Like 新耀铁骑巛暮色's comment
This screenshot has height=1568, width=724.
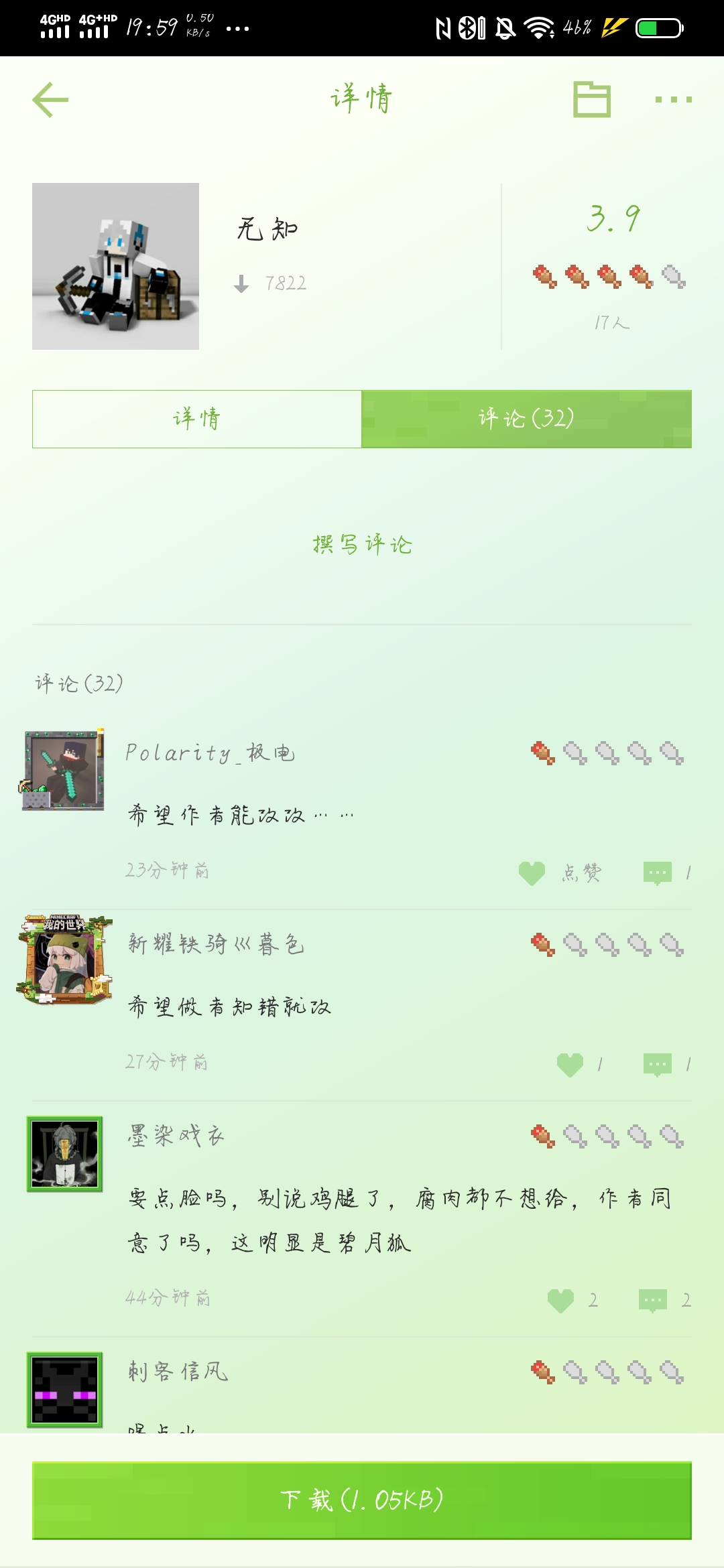[x=570, y=1064]
